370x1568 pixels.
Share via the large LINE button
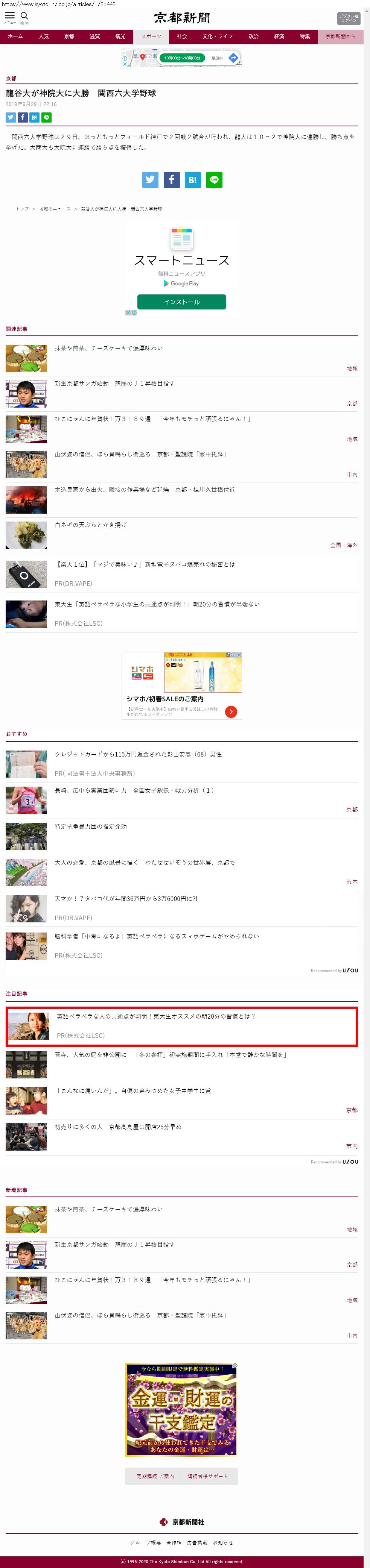pos(214,180)
